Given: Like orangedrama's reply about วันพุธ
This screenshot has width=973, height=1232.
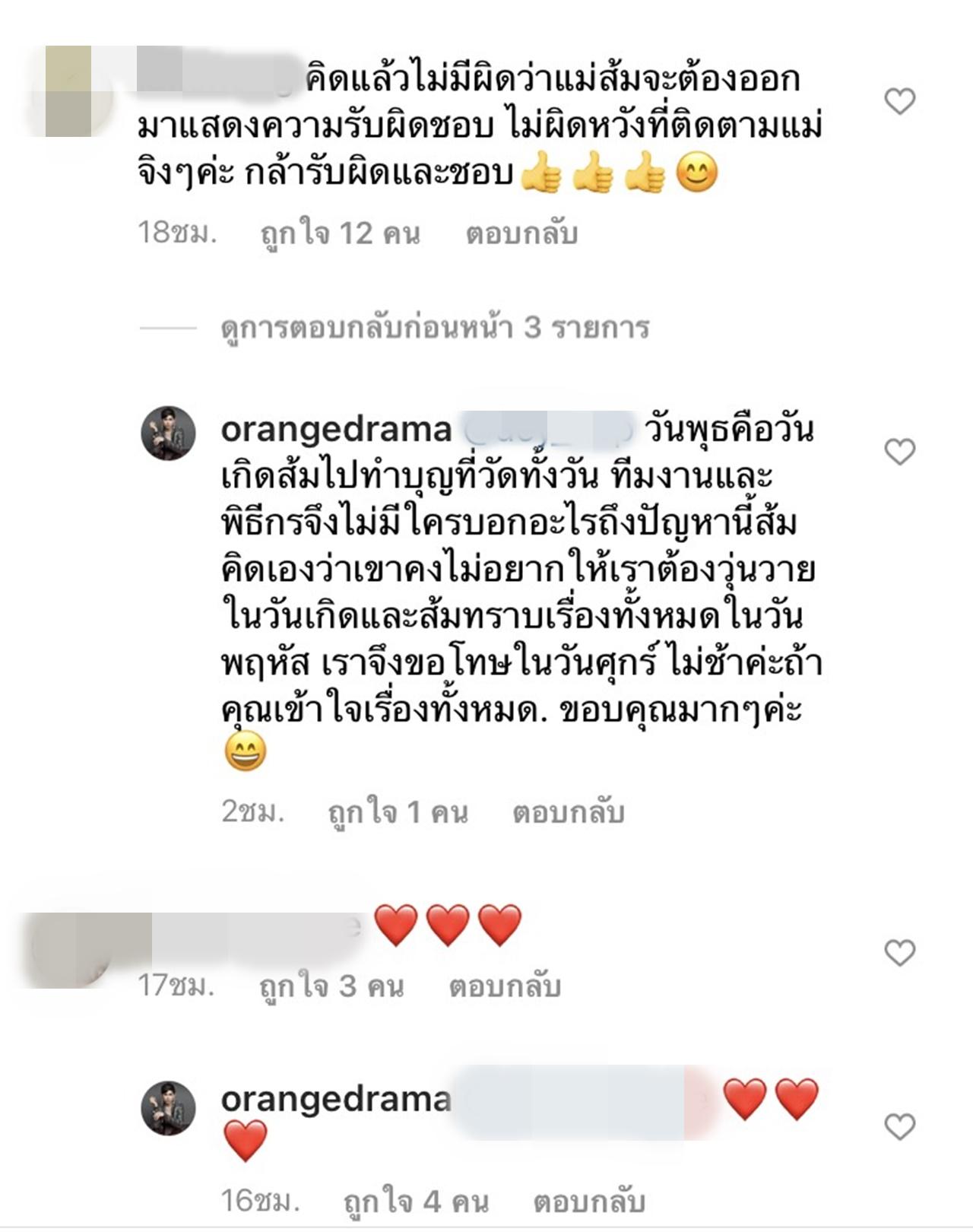Looking at the screenshot, I should pos(900,452).
